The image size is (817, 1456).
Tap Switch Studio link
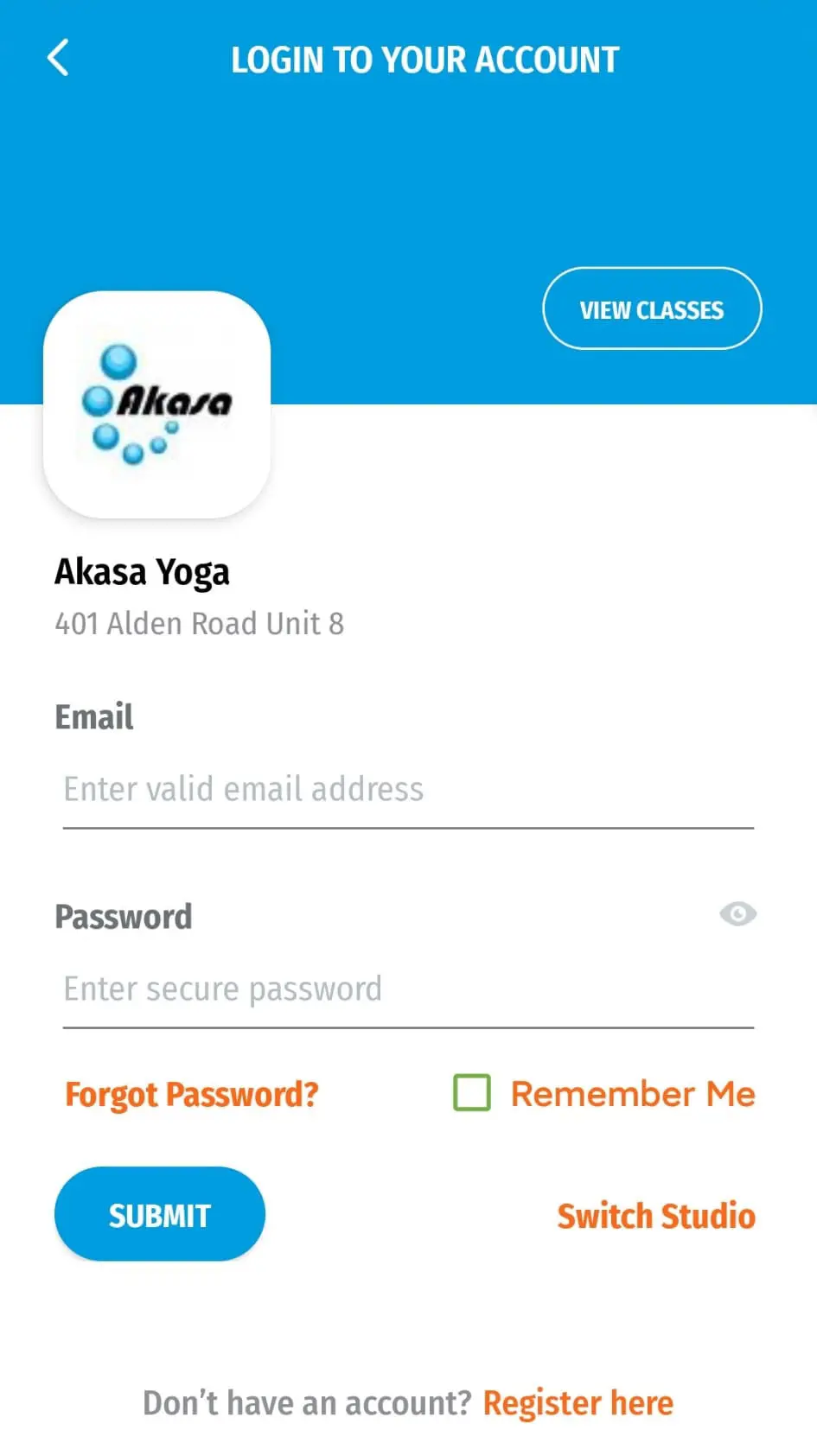coord(655,1217)
